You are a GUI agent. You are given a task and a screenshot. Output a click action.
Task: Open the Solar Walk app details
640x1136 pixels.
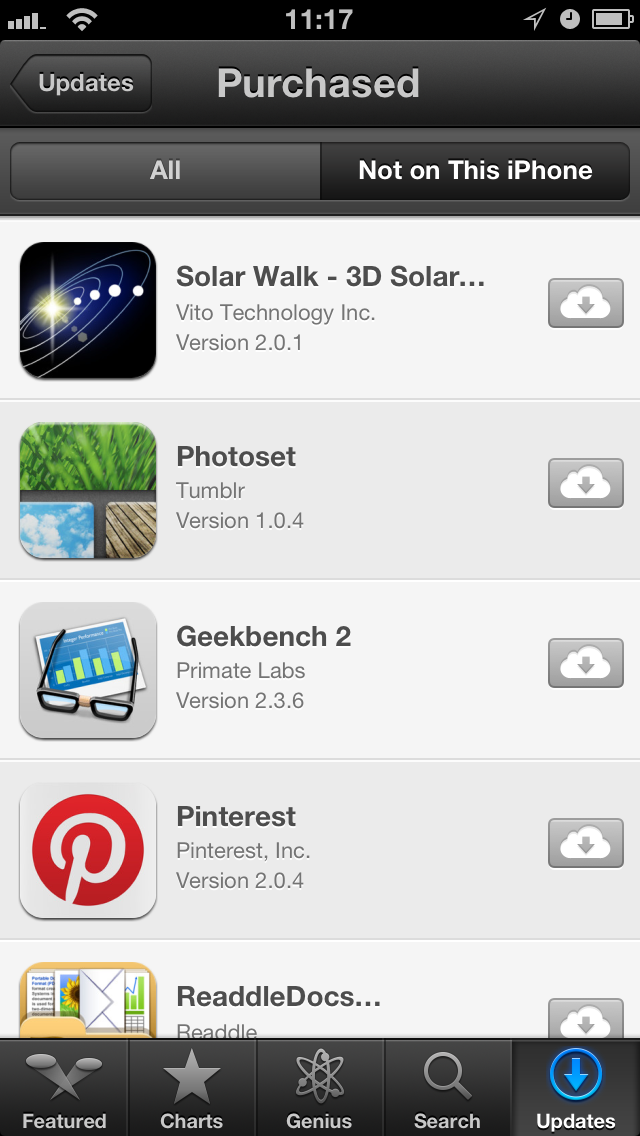tap(320, 309)
